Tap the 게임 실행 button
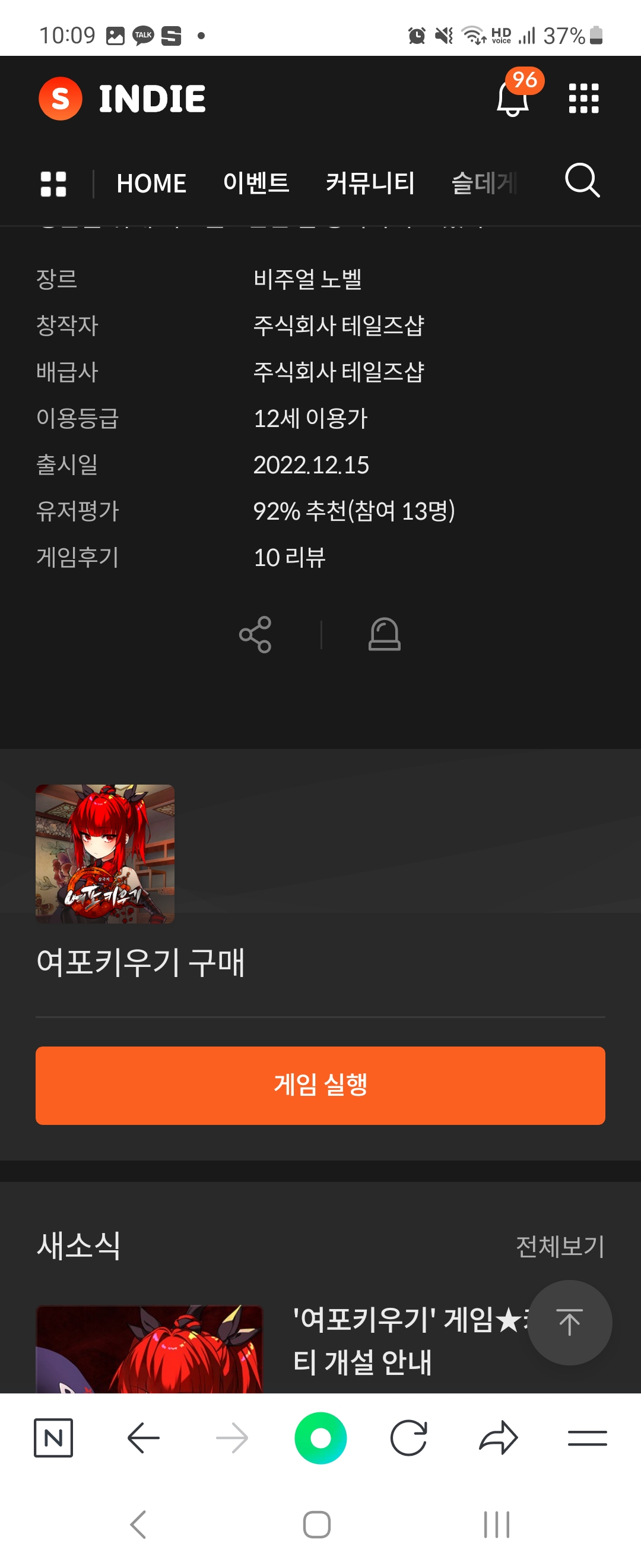641x1568 pixels. 320,1085
